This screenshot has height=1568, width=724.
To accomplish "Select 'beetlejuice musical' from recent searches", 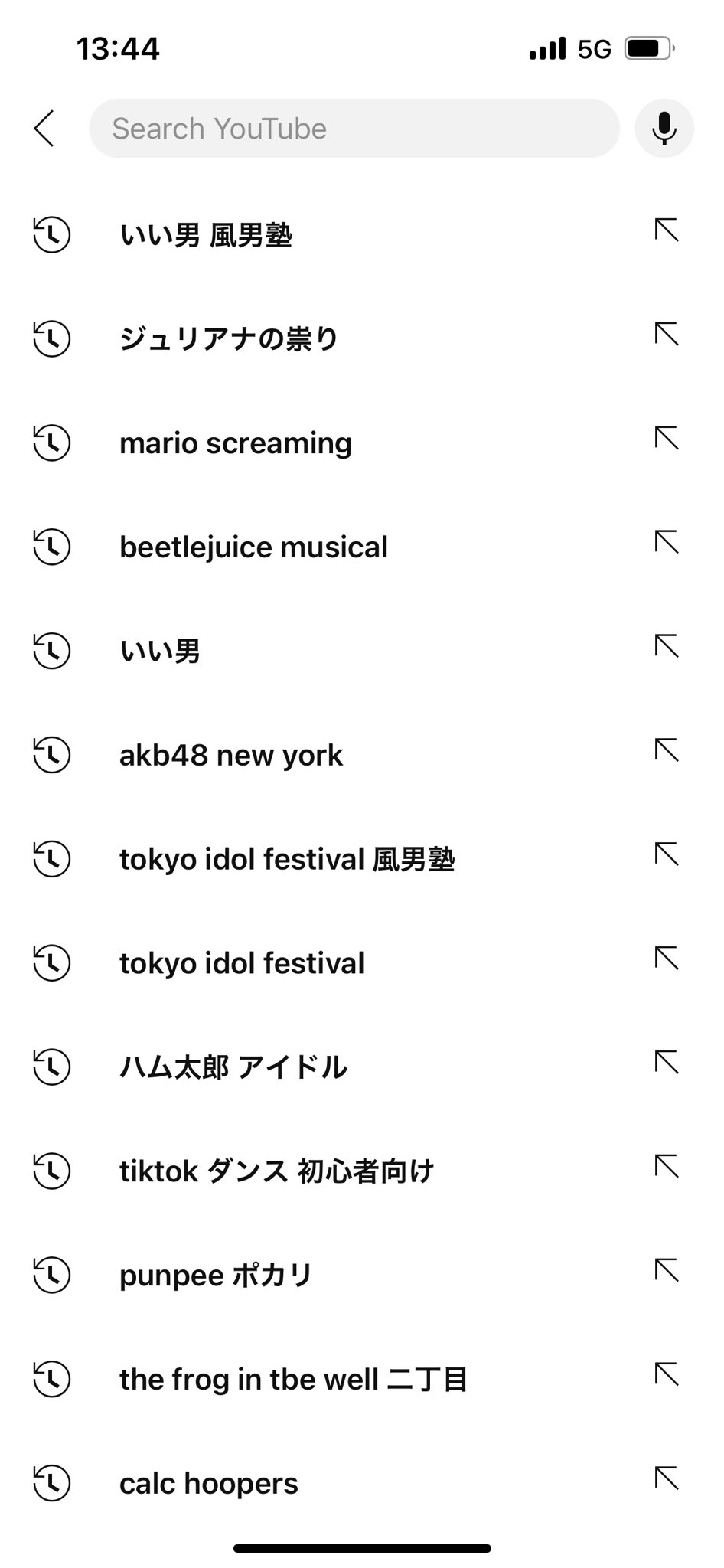I will click(x=362, y=547).
